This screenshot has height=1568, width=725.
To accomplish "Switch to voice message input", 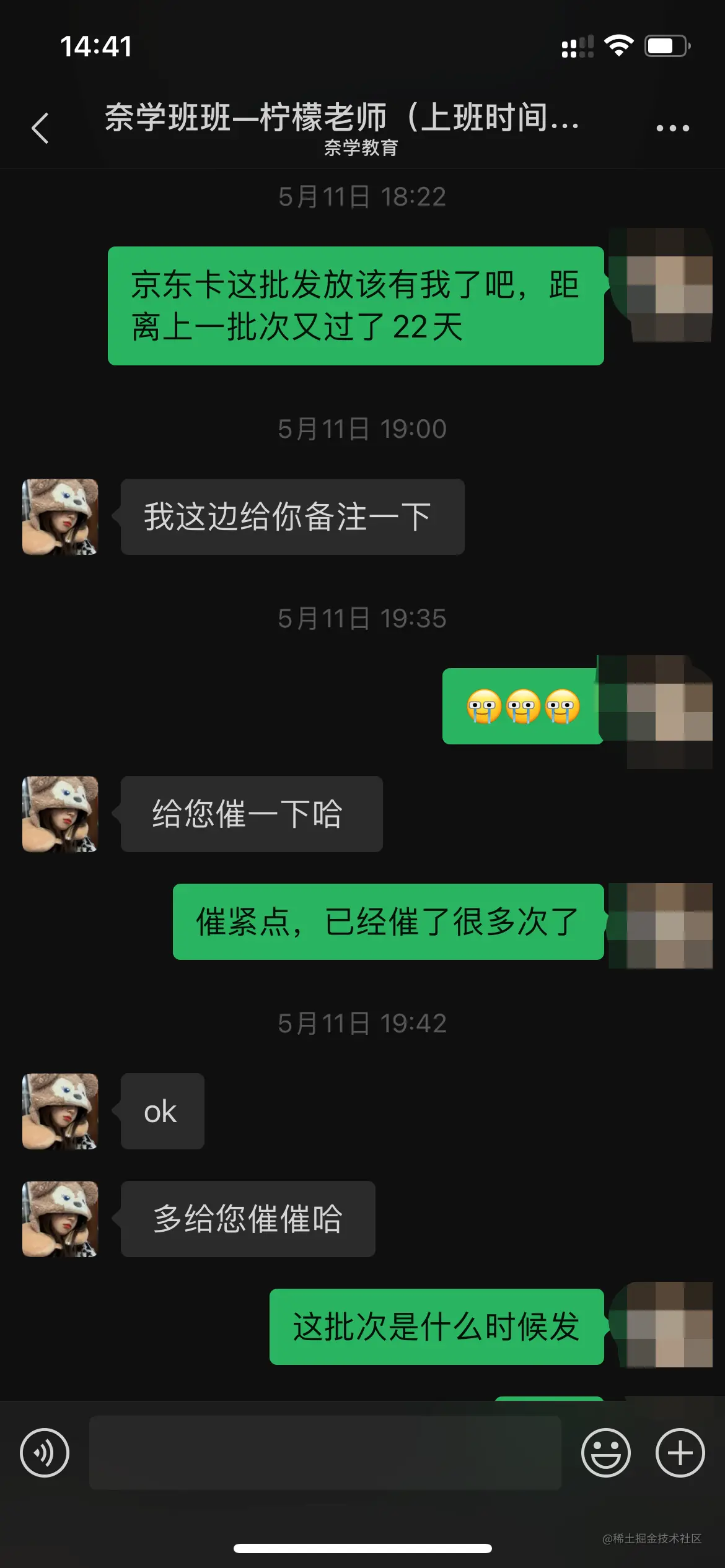I will pyautogui.click(x=45, y=1453).
